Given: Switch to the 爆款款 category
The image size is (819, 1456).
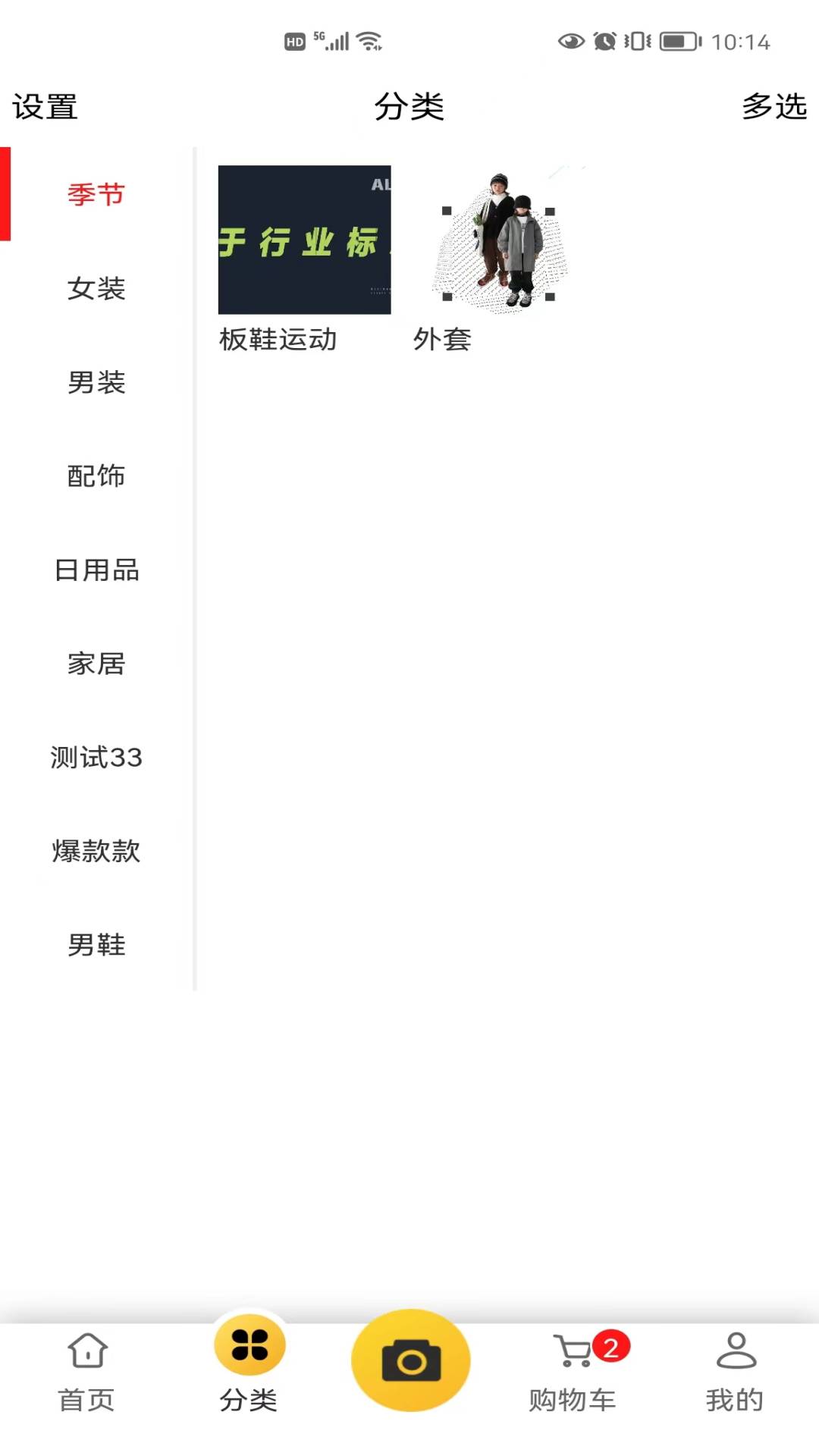Looking at the screenshot, I should tap(96, 851).
